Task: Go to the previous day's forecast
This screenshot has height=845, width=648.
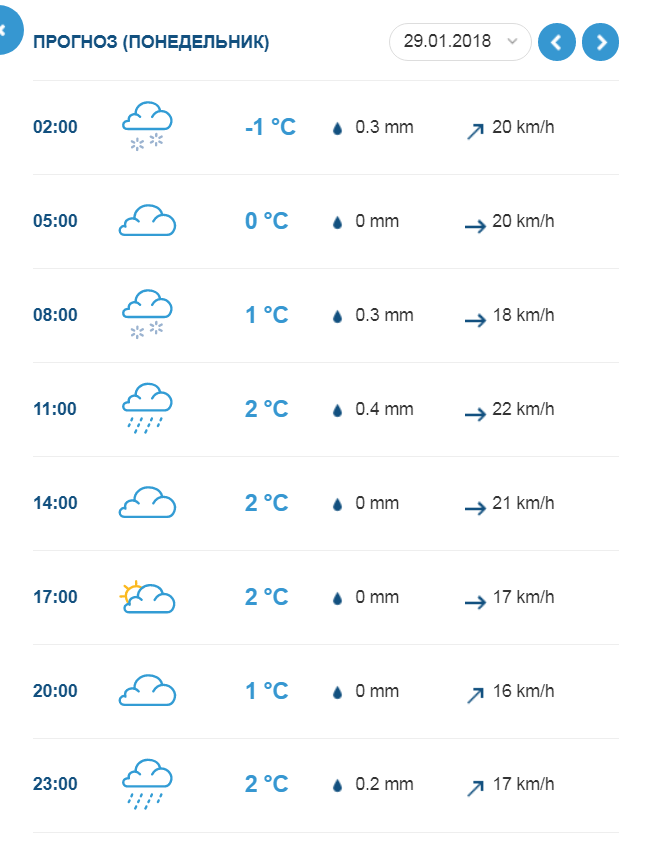Action: (557, 42)
